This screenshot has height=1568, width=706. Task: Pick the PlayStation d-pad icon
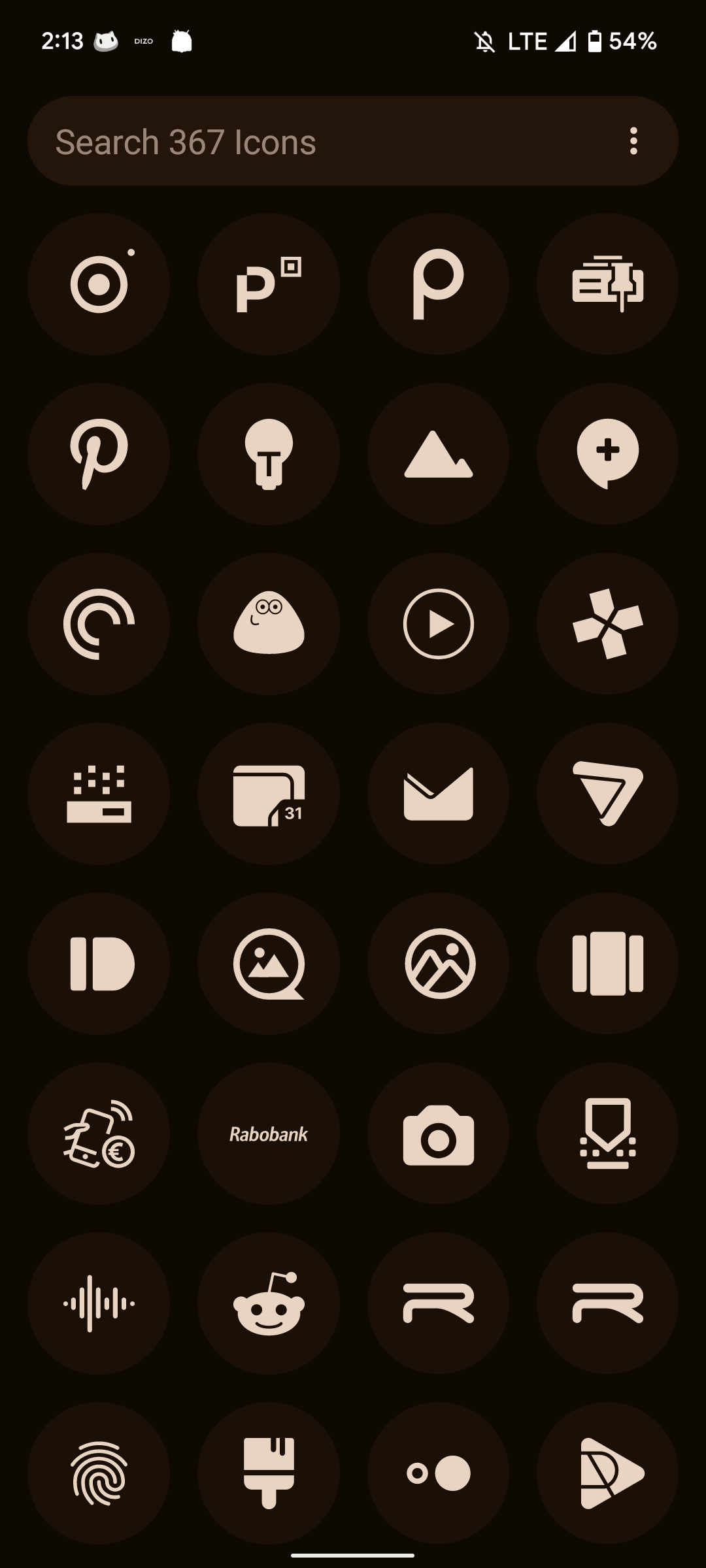click(607, 623)
